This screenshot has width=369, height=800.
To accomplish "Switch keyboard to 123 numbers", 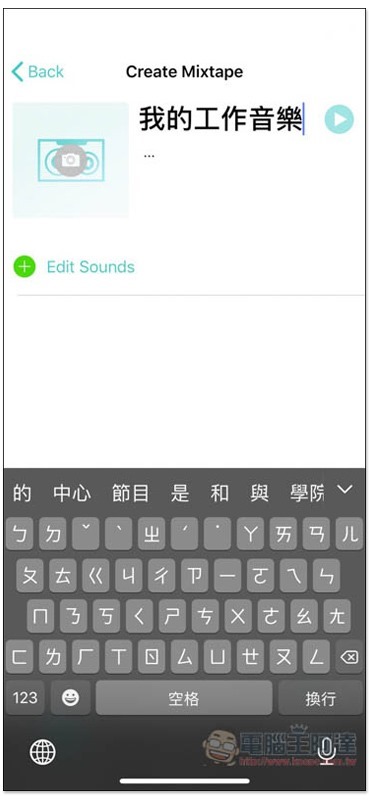I will 26,698.
